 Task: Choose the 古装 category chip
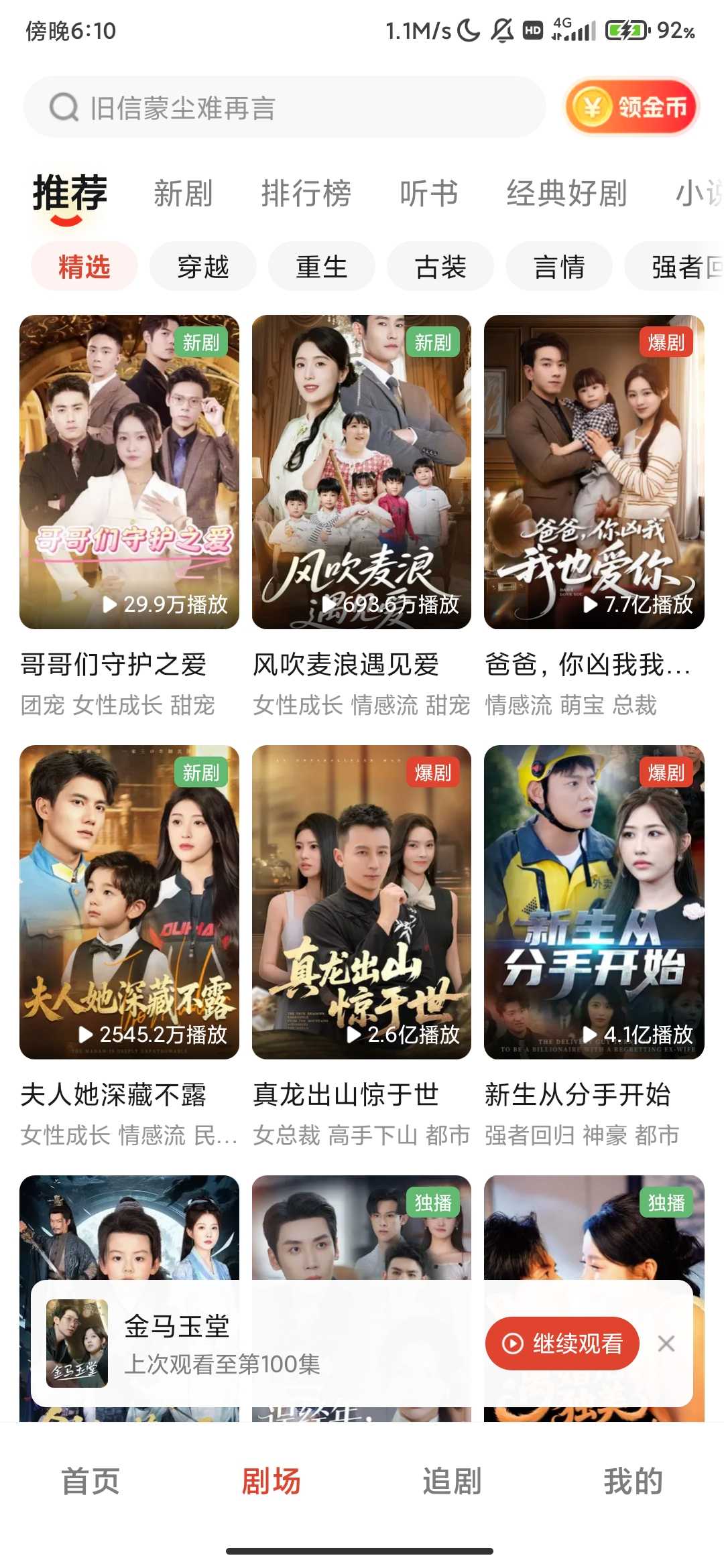pos(440,267)
